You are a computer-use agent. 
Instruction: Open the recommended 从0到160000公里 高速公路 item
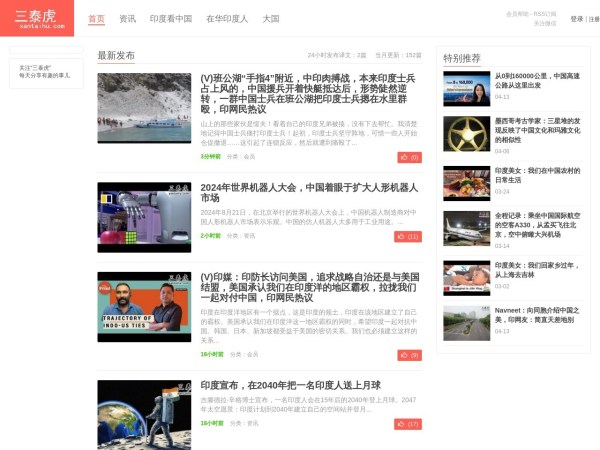(537, 80)
